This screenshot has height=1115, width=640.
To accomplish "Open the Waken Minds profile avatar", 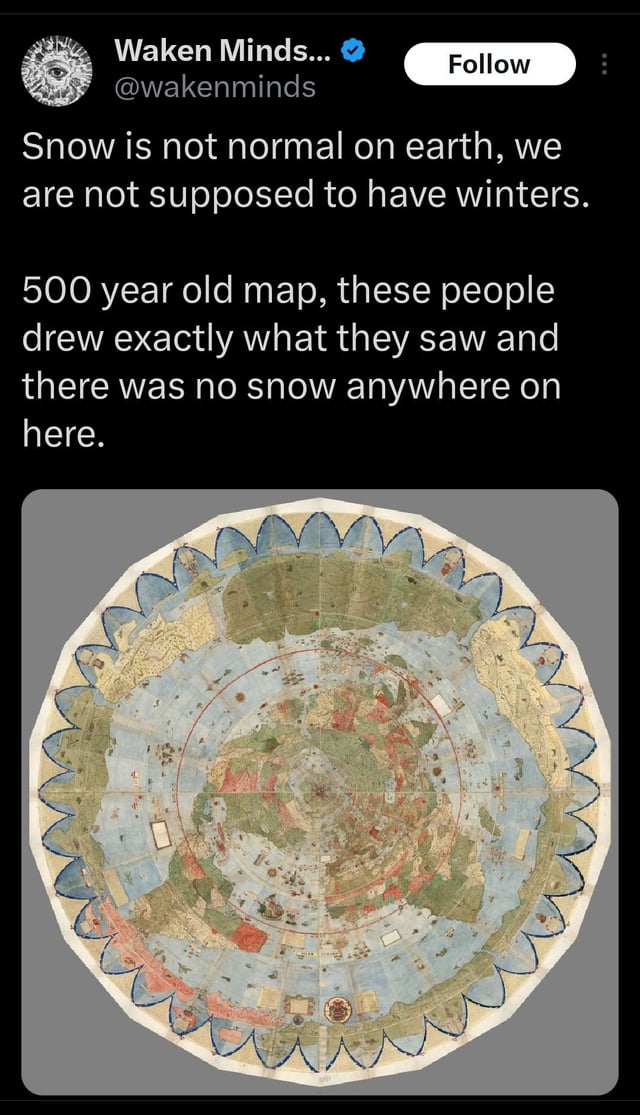I will pos(56,70).
